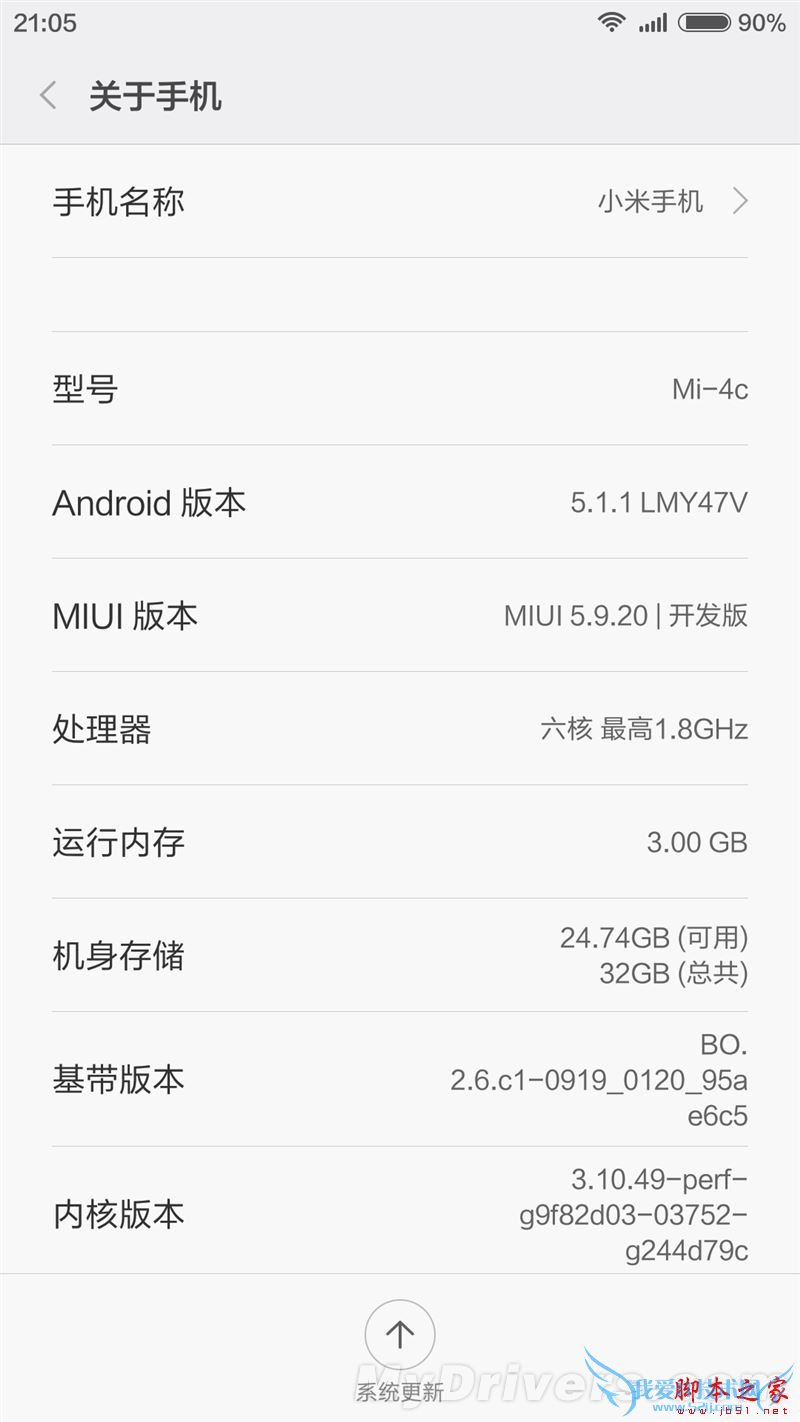Go back from 关于手机 page
800x1422 pixels.
click(48, 96)
